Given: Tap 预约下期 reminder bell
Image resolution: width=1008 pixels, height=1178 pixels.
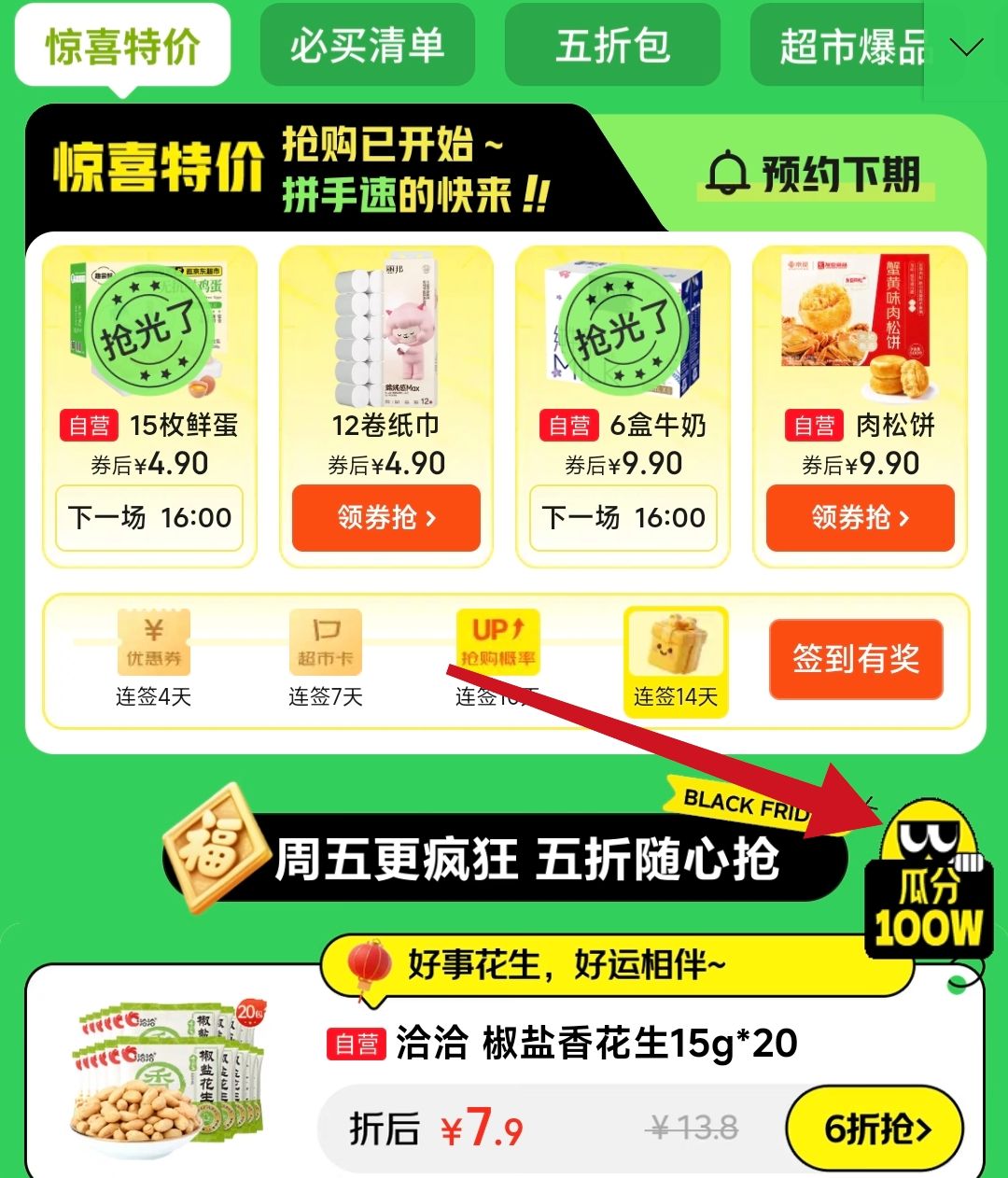Looking at the screenshot, I should click(x=815, y=174).
